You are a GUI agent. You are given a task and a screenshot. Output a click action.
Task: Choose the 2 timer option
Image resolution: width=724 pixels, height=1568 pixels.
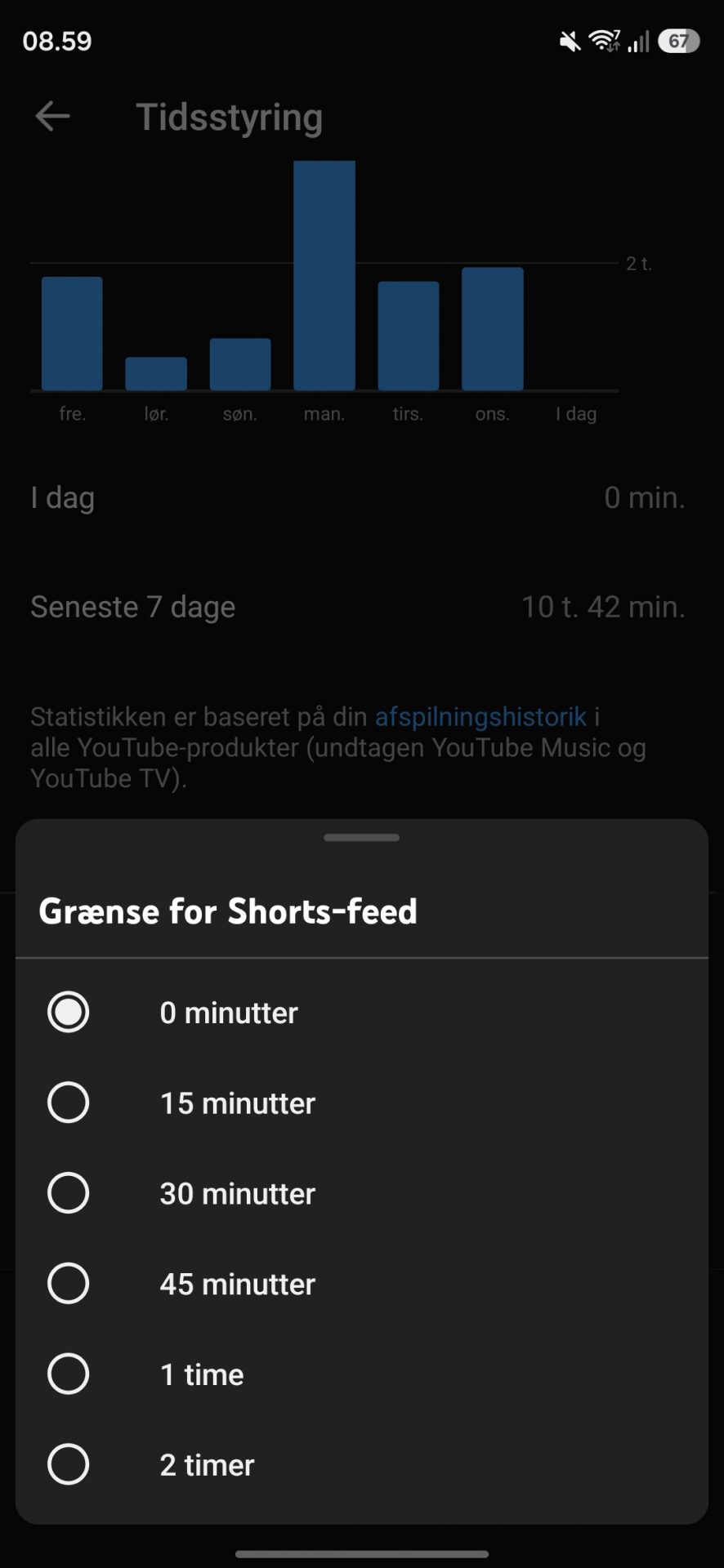68,1464
